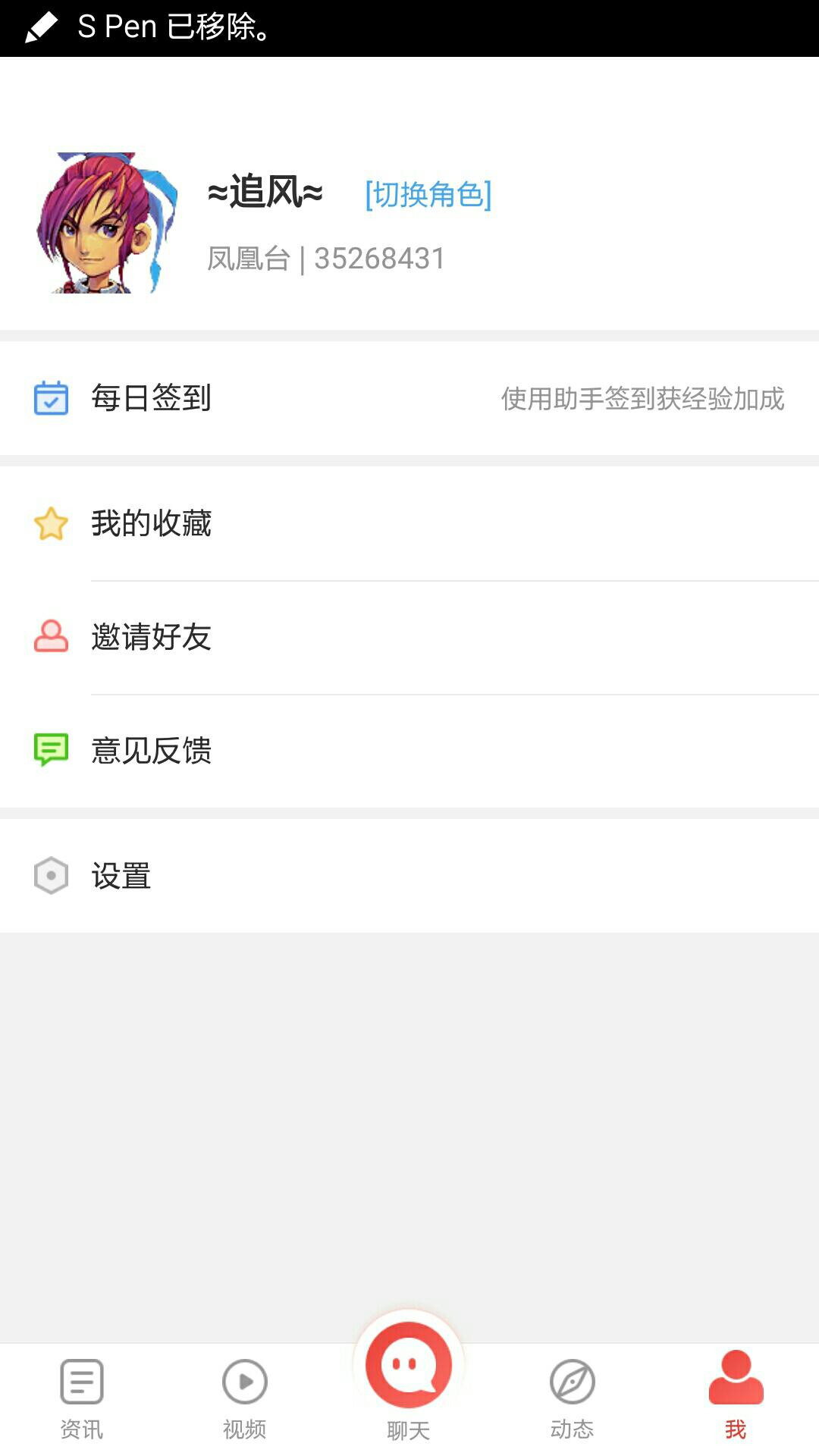Open 每日签到 daily check-in
This screenshot has height=1456, width=819.
click(x=409, y=398)
